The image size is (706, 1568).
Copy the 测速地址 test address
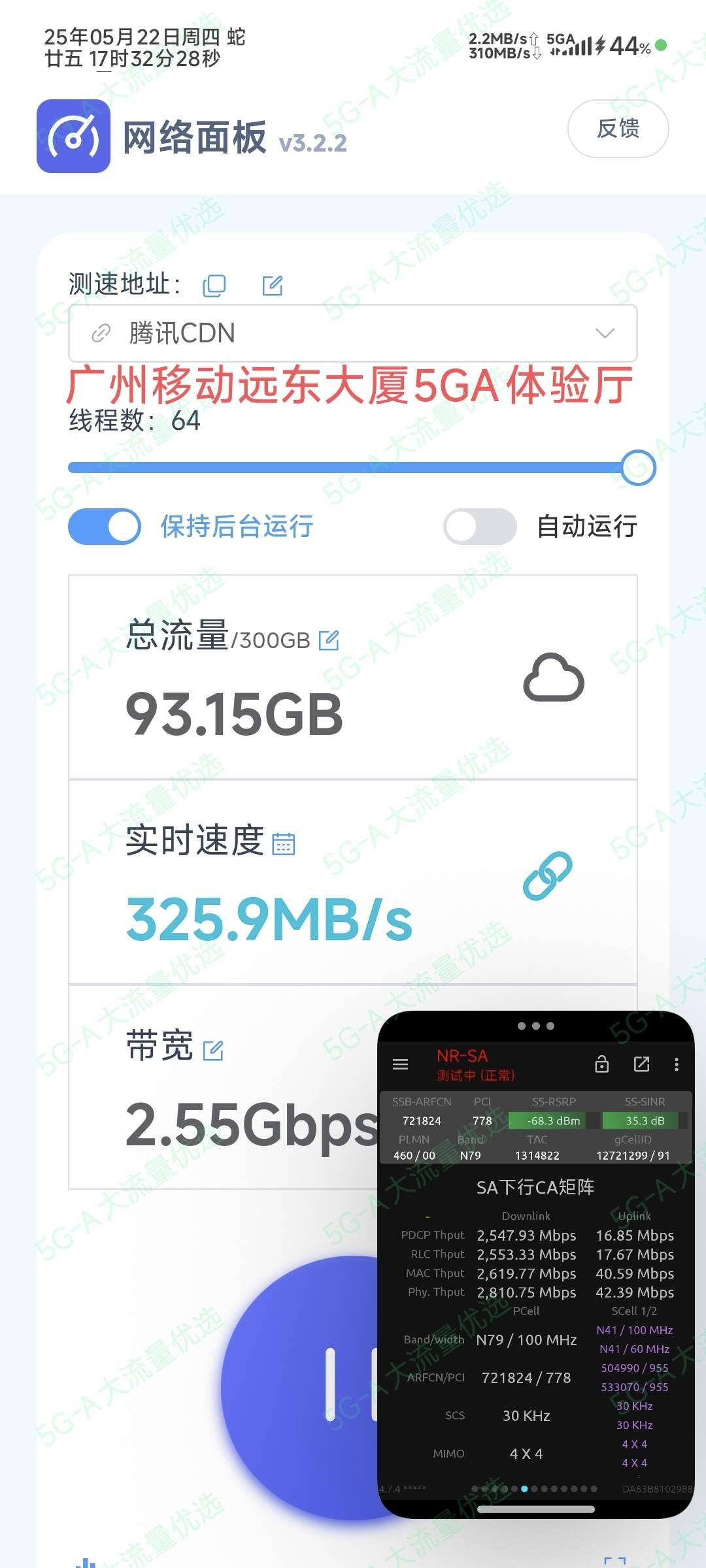click(214, 286)
